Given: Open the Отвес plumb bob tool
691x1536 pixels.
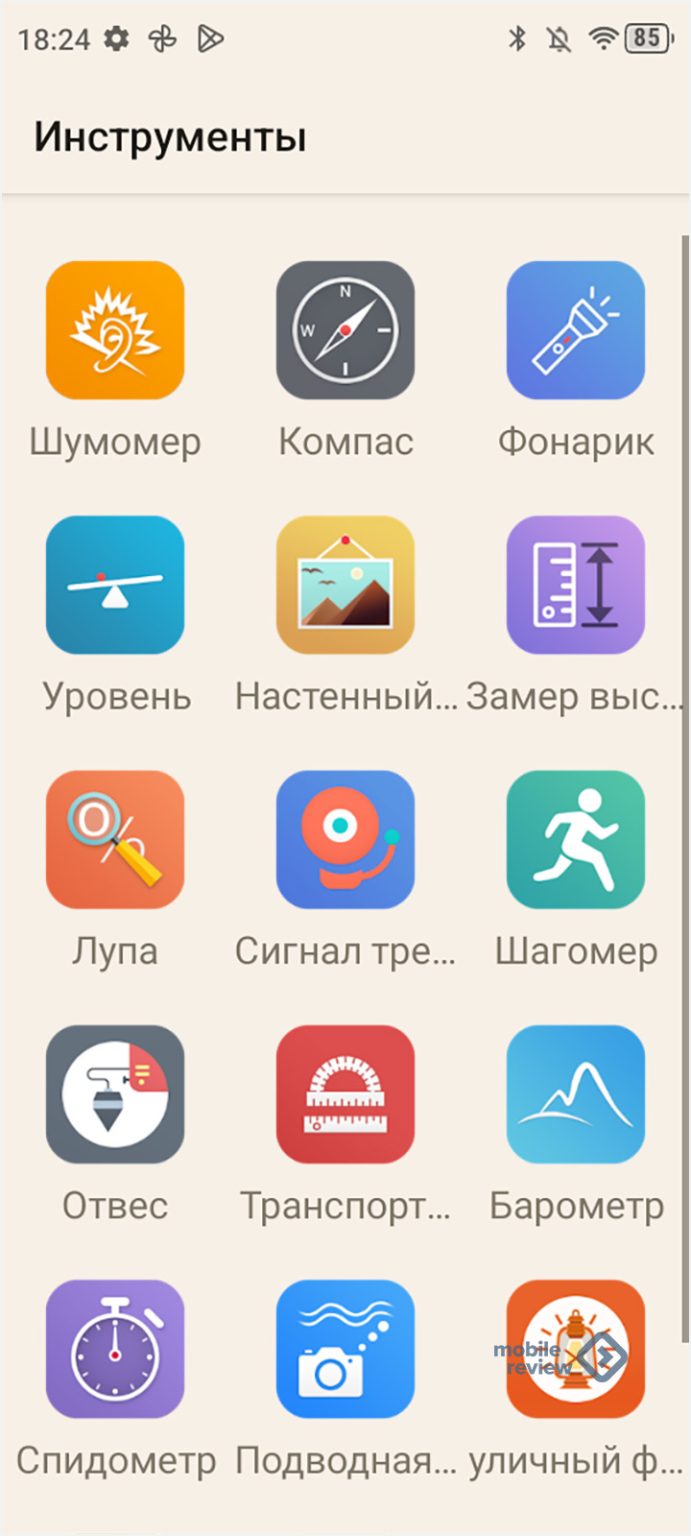Looking at the screenshot, I should tap(115, 1094).
